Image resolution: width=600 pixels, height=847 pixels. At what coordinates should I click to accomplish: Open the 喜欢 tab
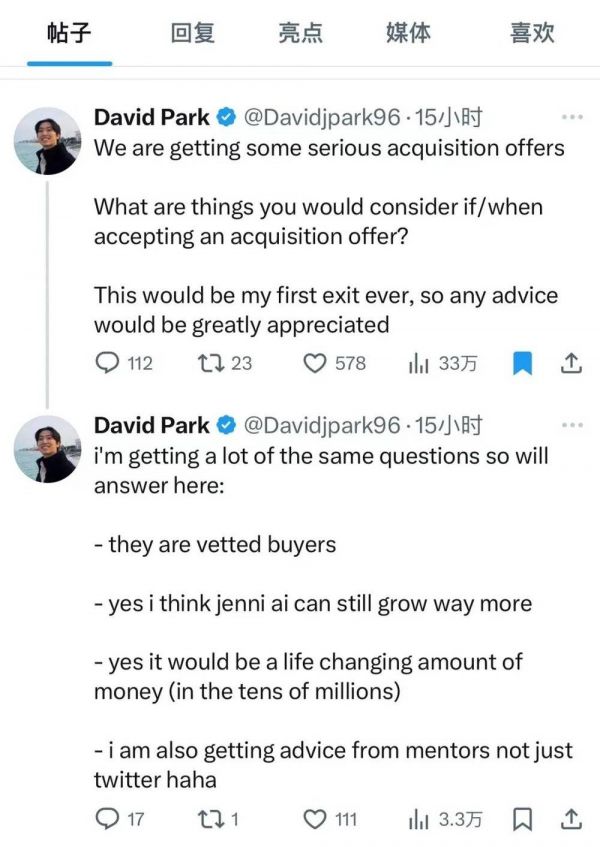531,33
